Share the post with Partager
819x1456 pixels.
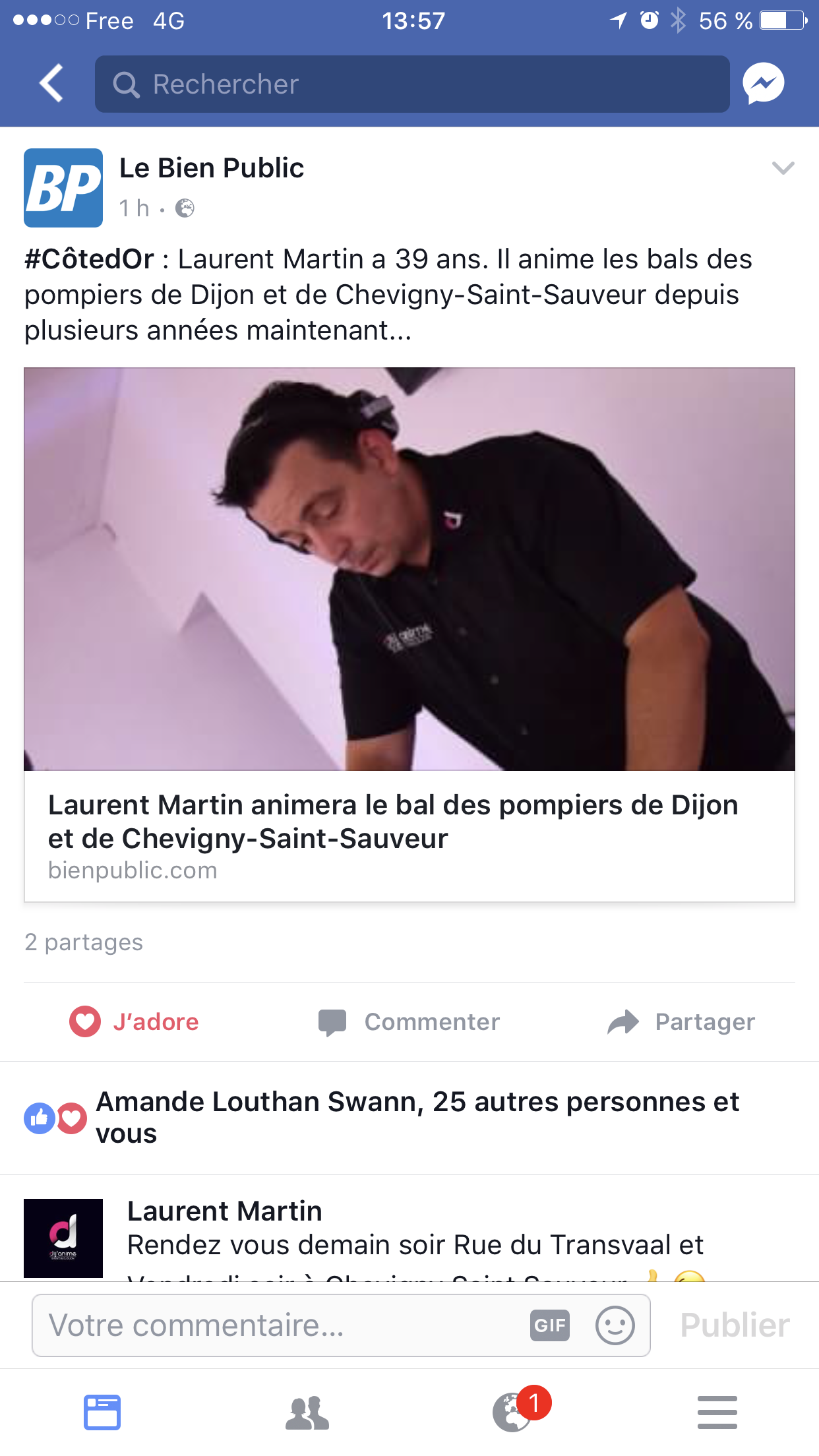(681, 1021)
